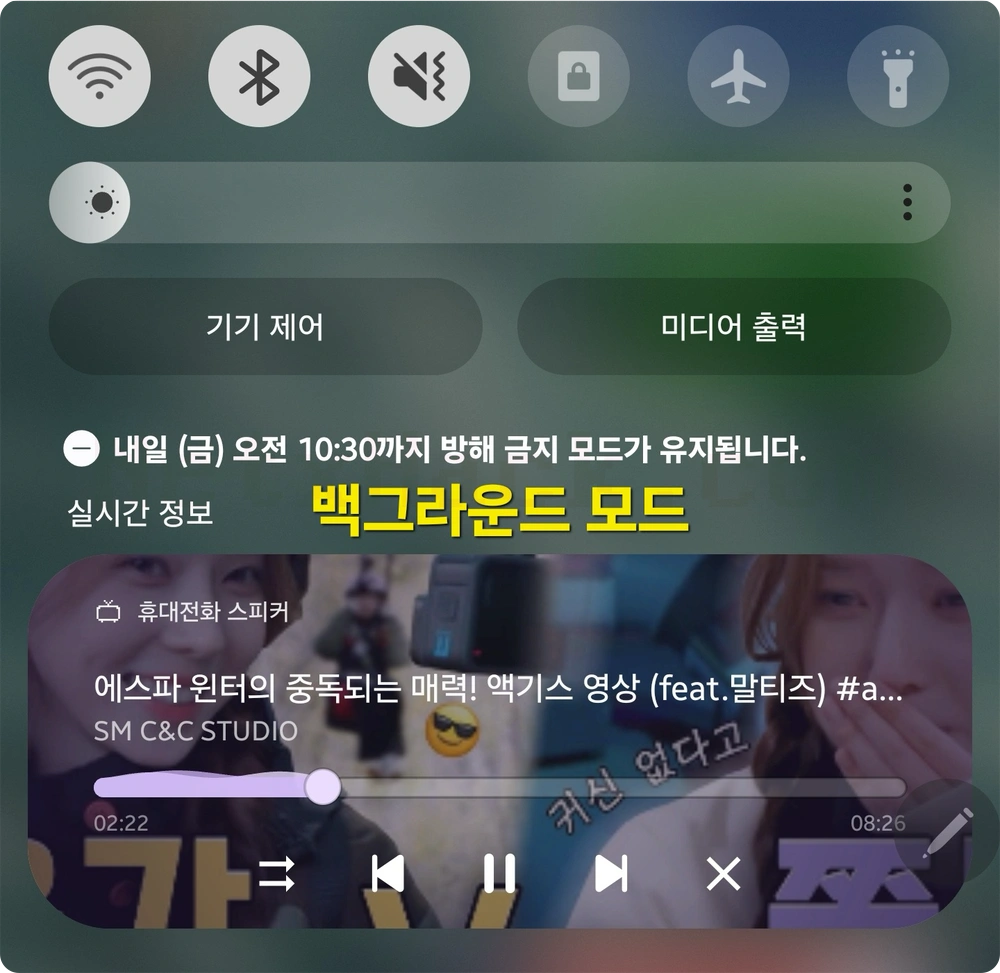Pause the playing video

[499, 875]
